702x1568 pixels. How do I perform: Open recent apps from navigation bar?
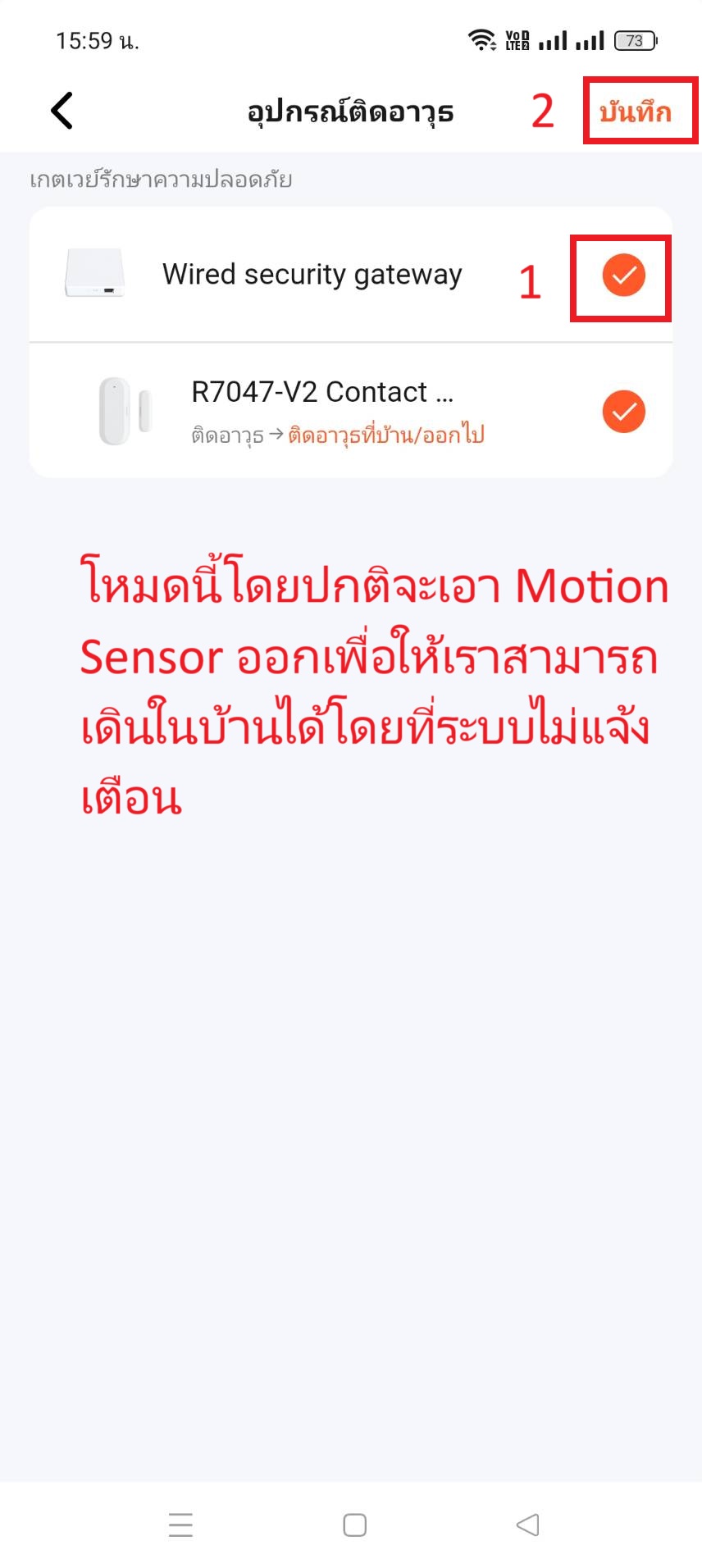pyautogui.click(x=180, y=1525)
